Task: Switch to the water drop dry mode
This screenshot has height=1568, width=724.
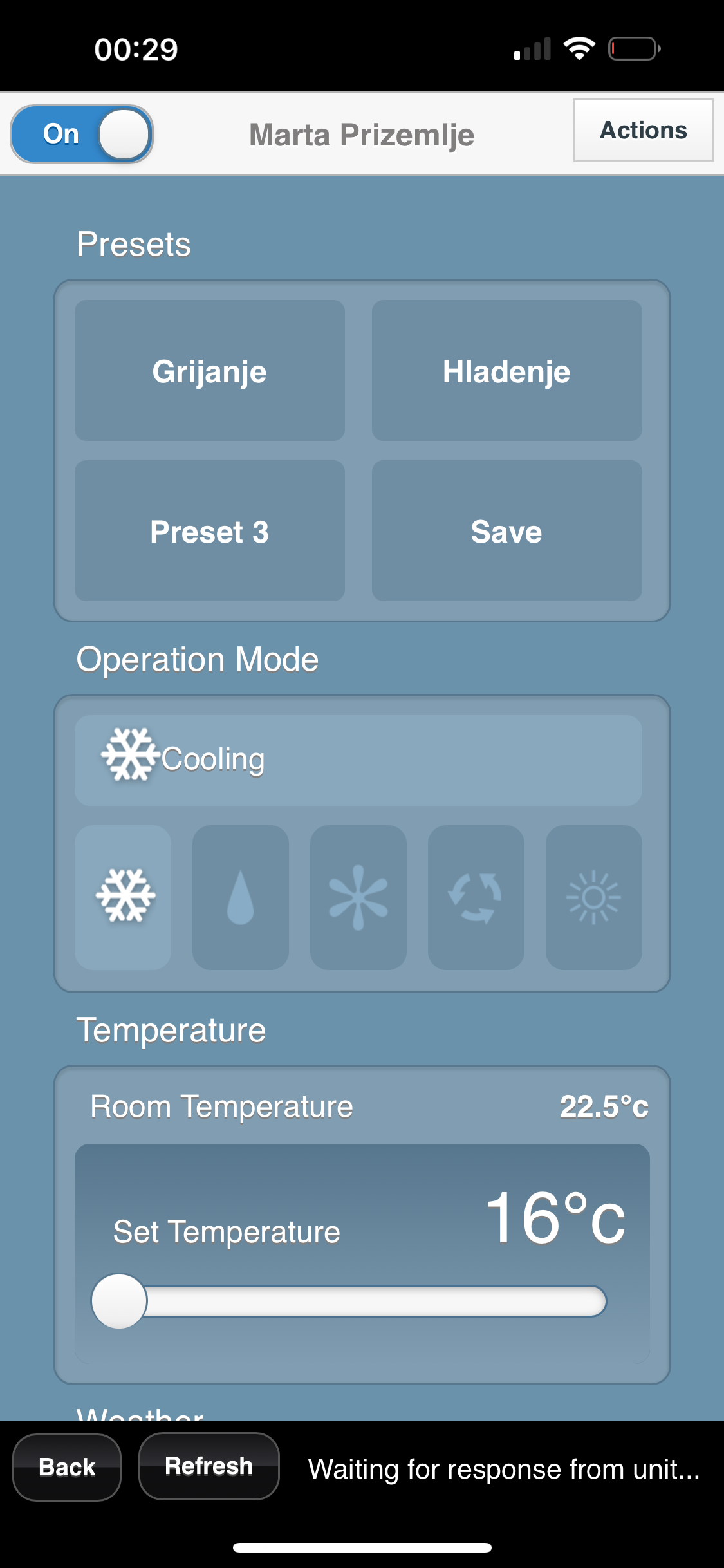Action: (x=241, y=897)
